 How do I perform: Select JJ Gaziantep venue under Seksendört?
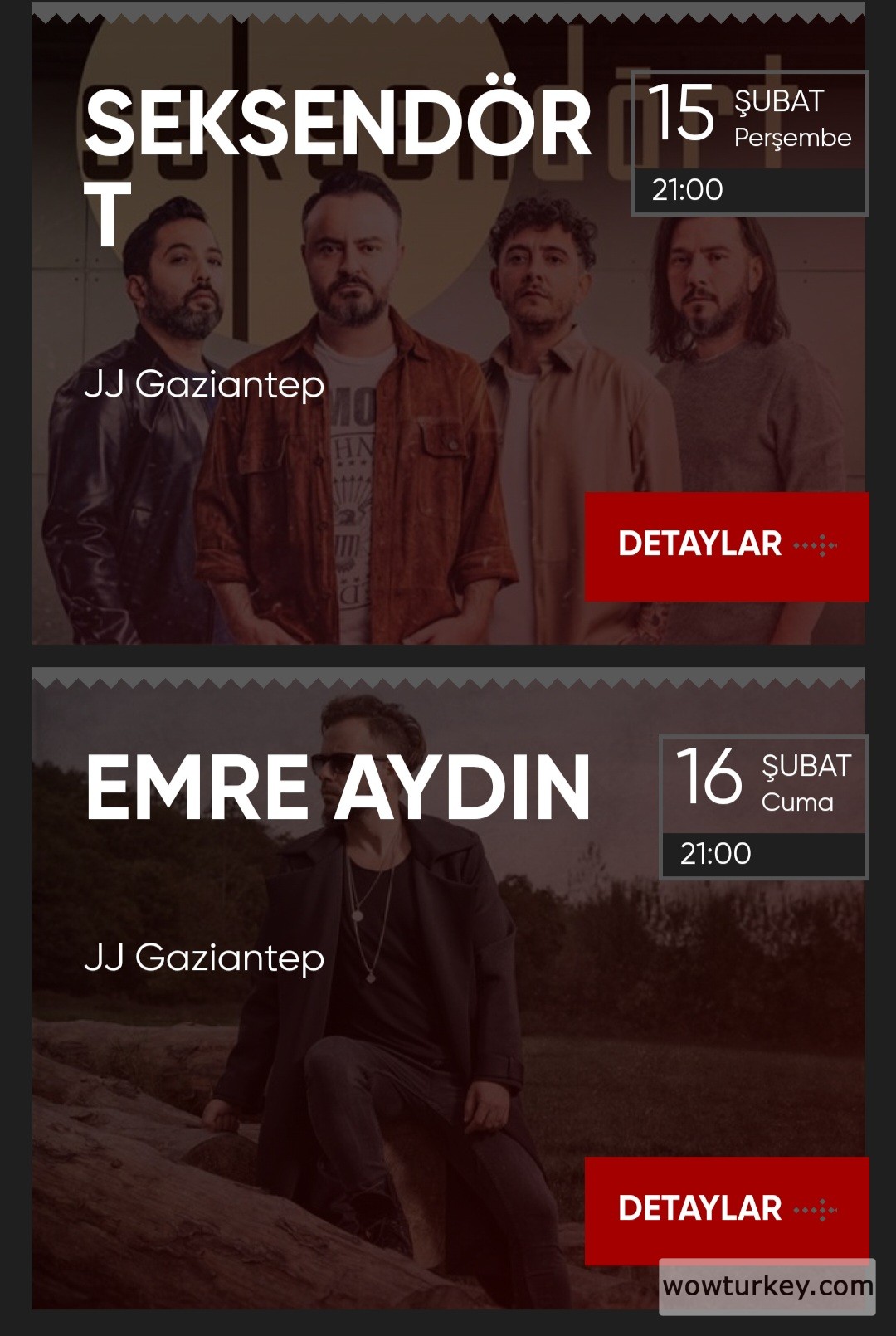pos(205,385)
